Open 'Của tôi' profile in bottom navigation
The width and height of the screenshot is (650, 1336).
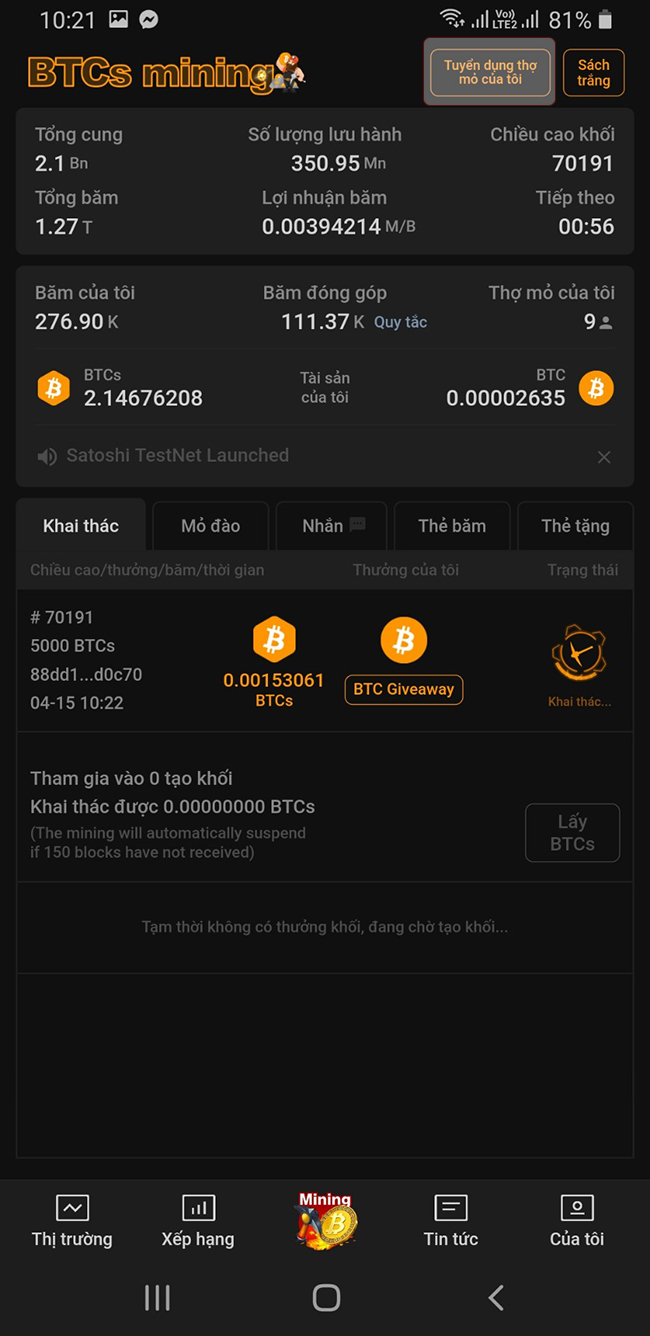[577, 1221]
